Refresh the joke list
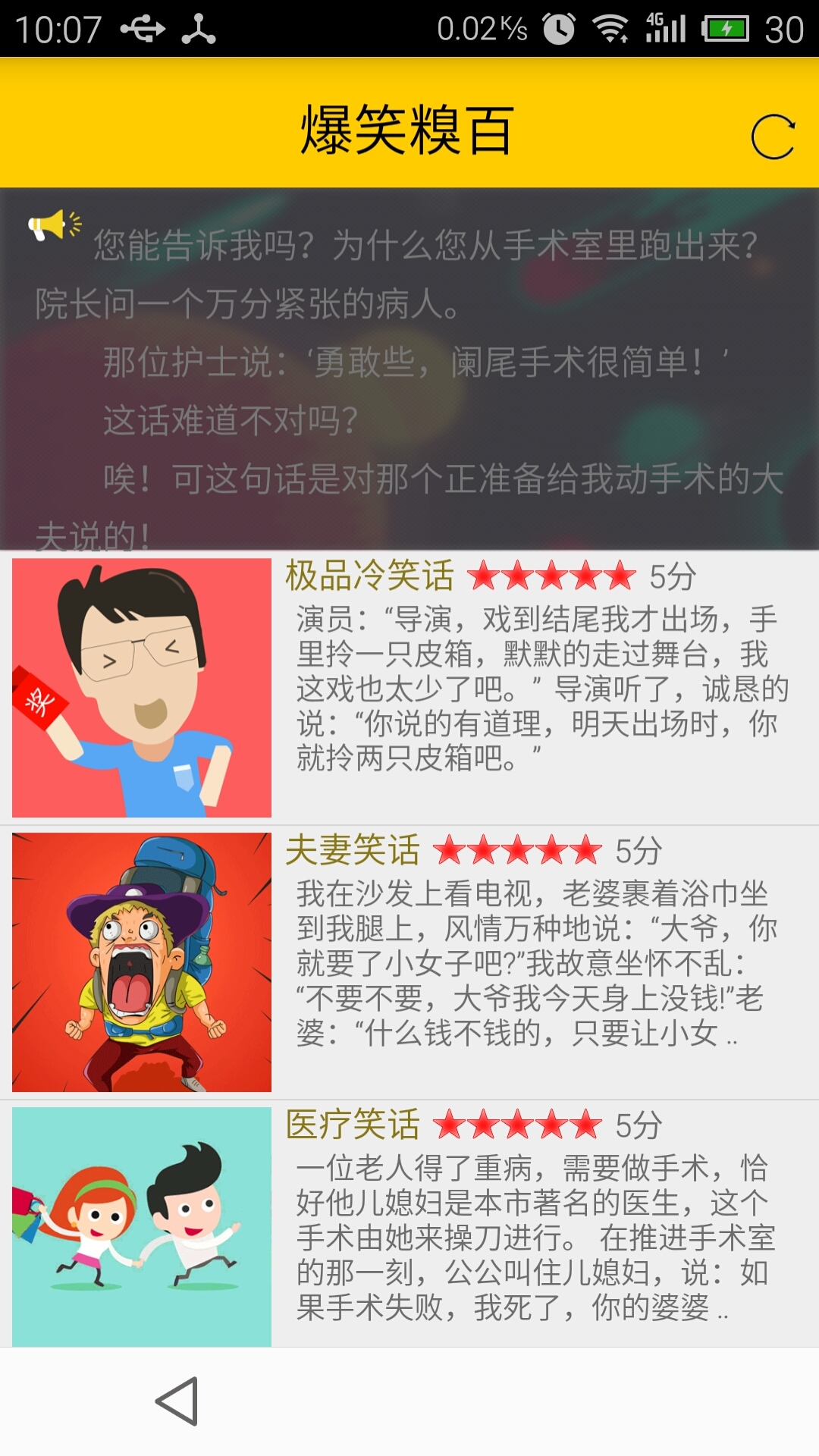Image resolution: width=819 pixels, height=1456 pixels. click(x=773, y=137)
